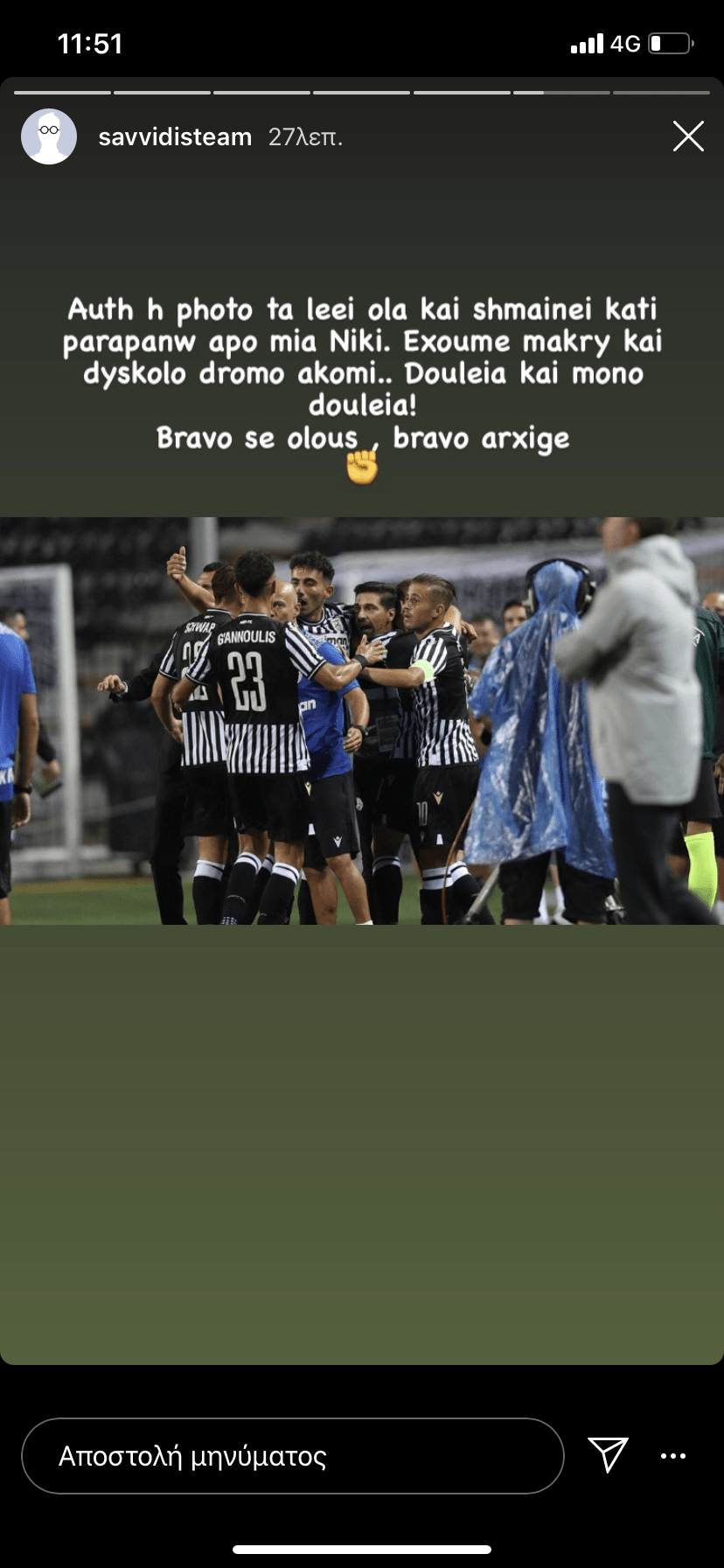Share this story via paper plane icon
This screenshot has width=724, height=1568.
coord(608,1455)
